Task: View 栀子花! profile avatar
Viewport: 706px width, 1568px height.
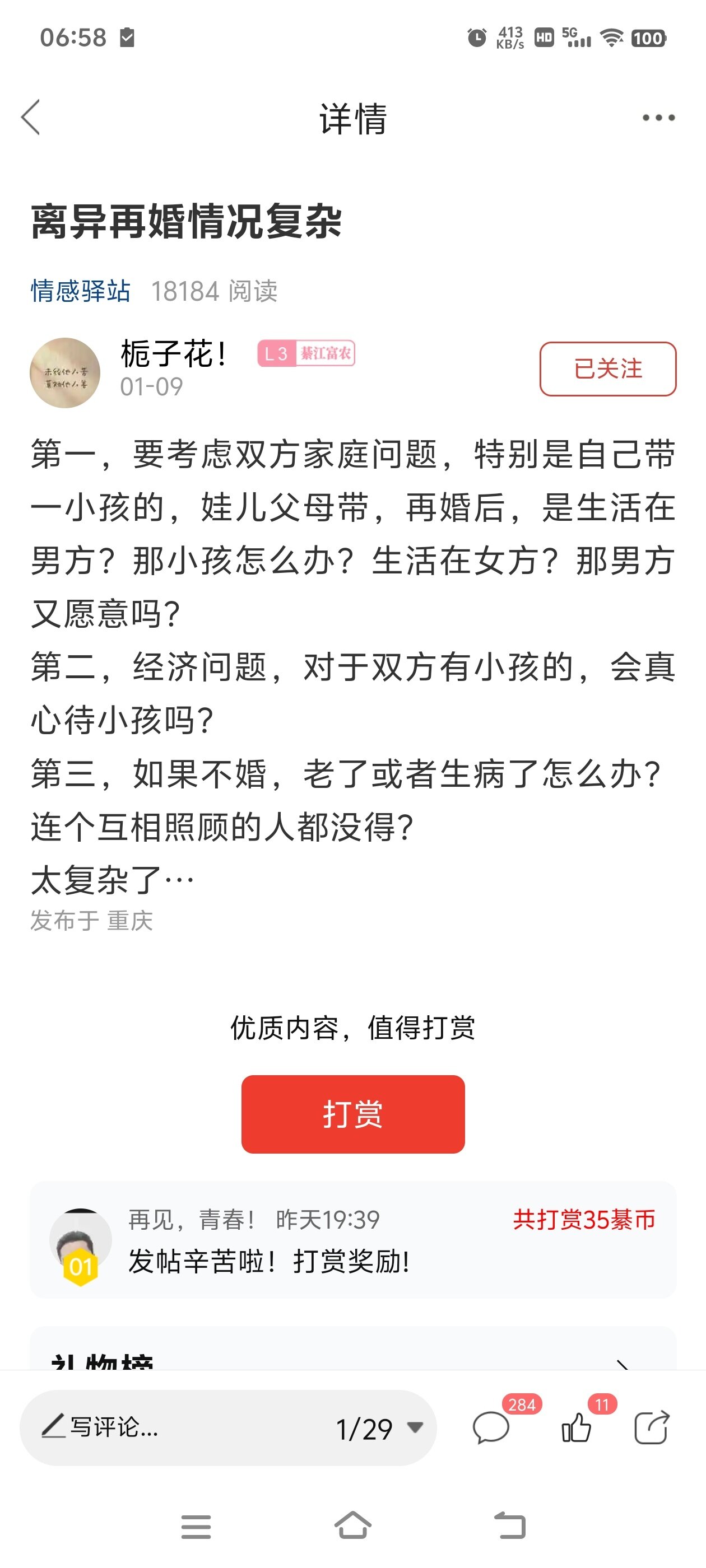Action: pyautogui.click(x=65, y=372)
